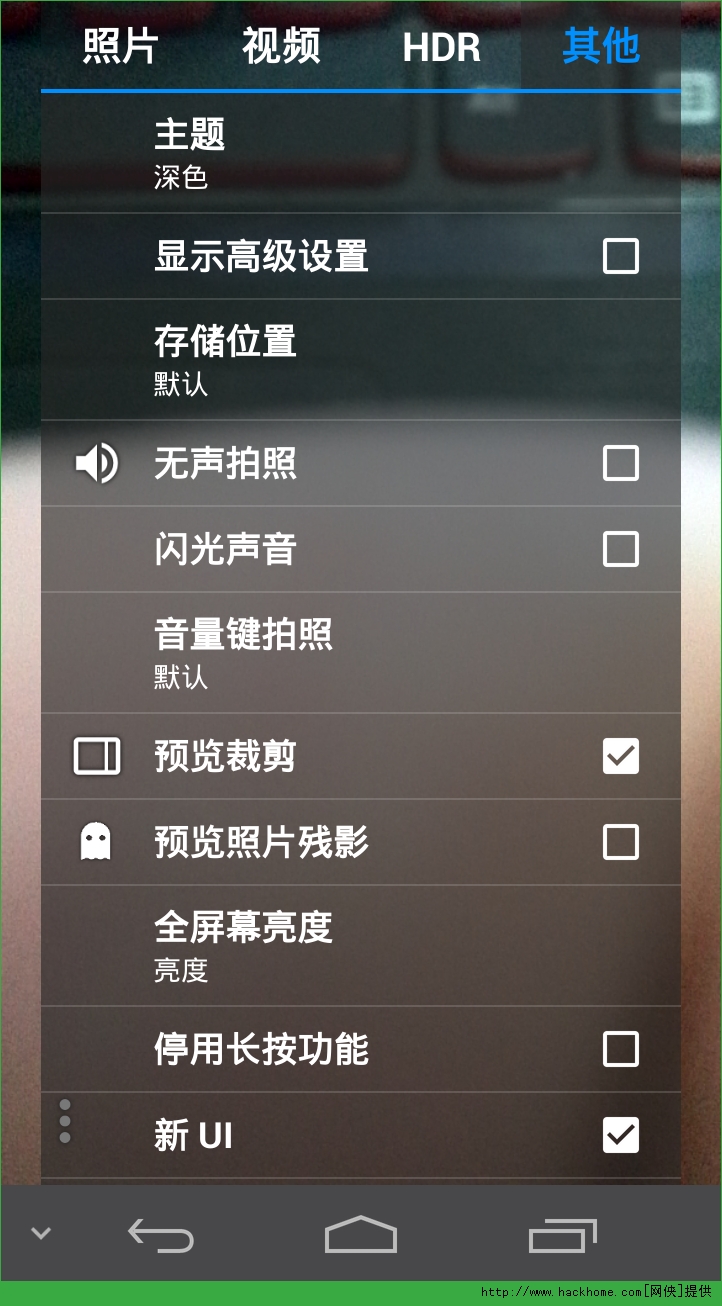Switch to the HDR tab
The image size is (722, 1306).
pyautogui.click(x=441, y=47)
